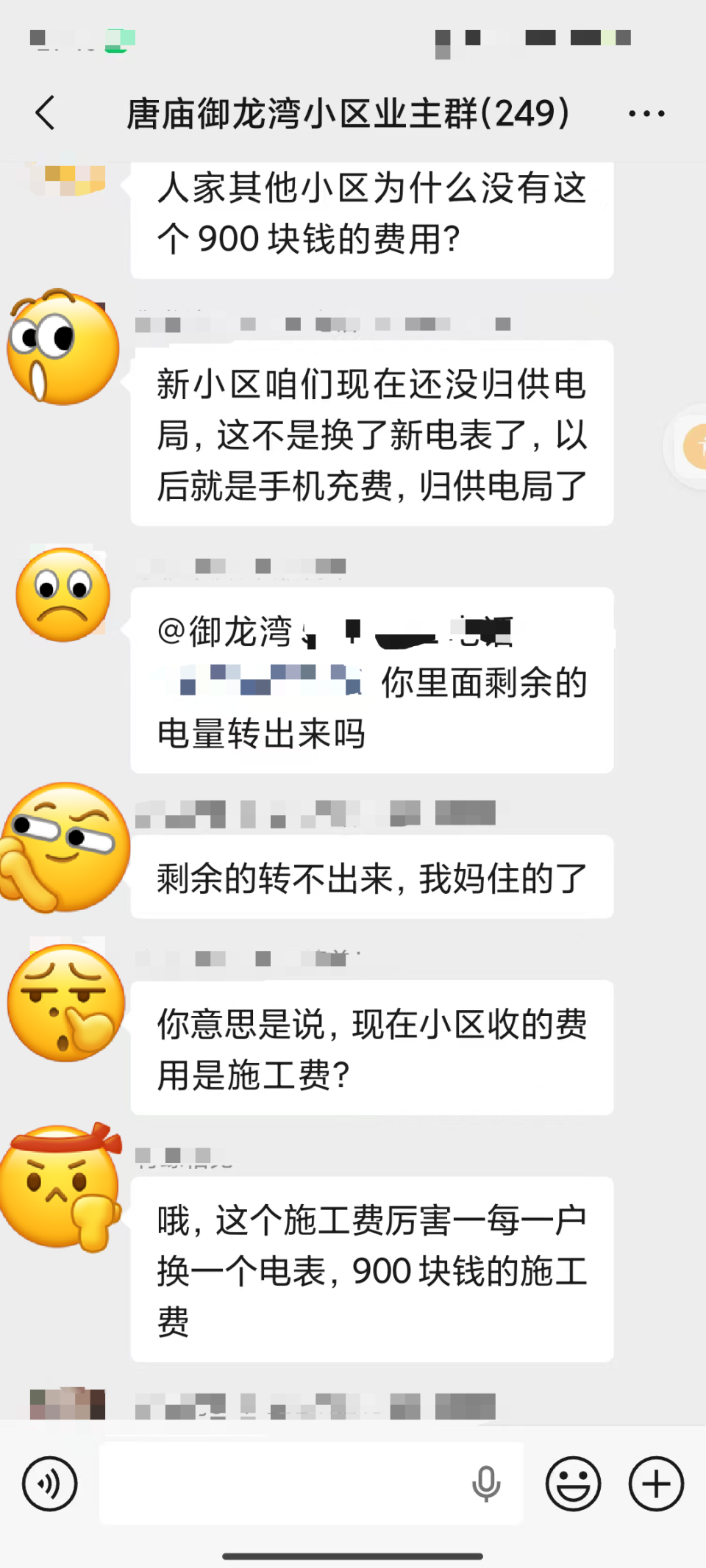Screen dimensions: 706x1568
Task: Tap the sad-face emoji avatar
Action: click(63, 595)
